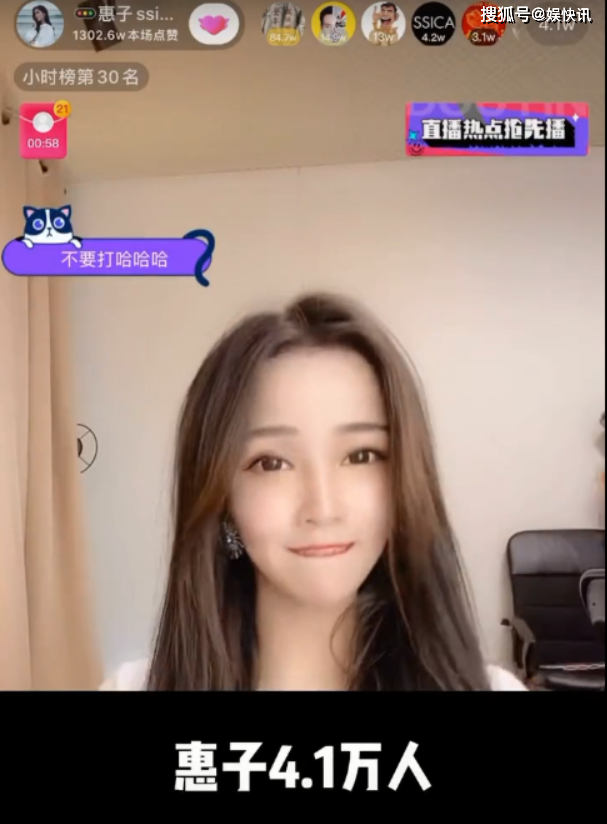The height and width of the screenshot is (824, 607).
Task: Open the red packet countdown 00:58
Action: pos(44,131)
